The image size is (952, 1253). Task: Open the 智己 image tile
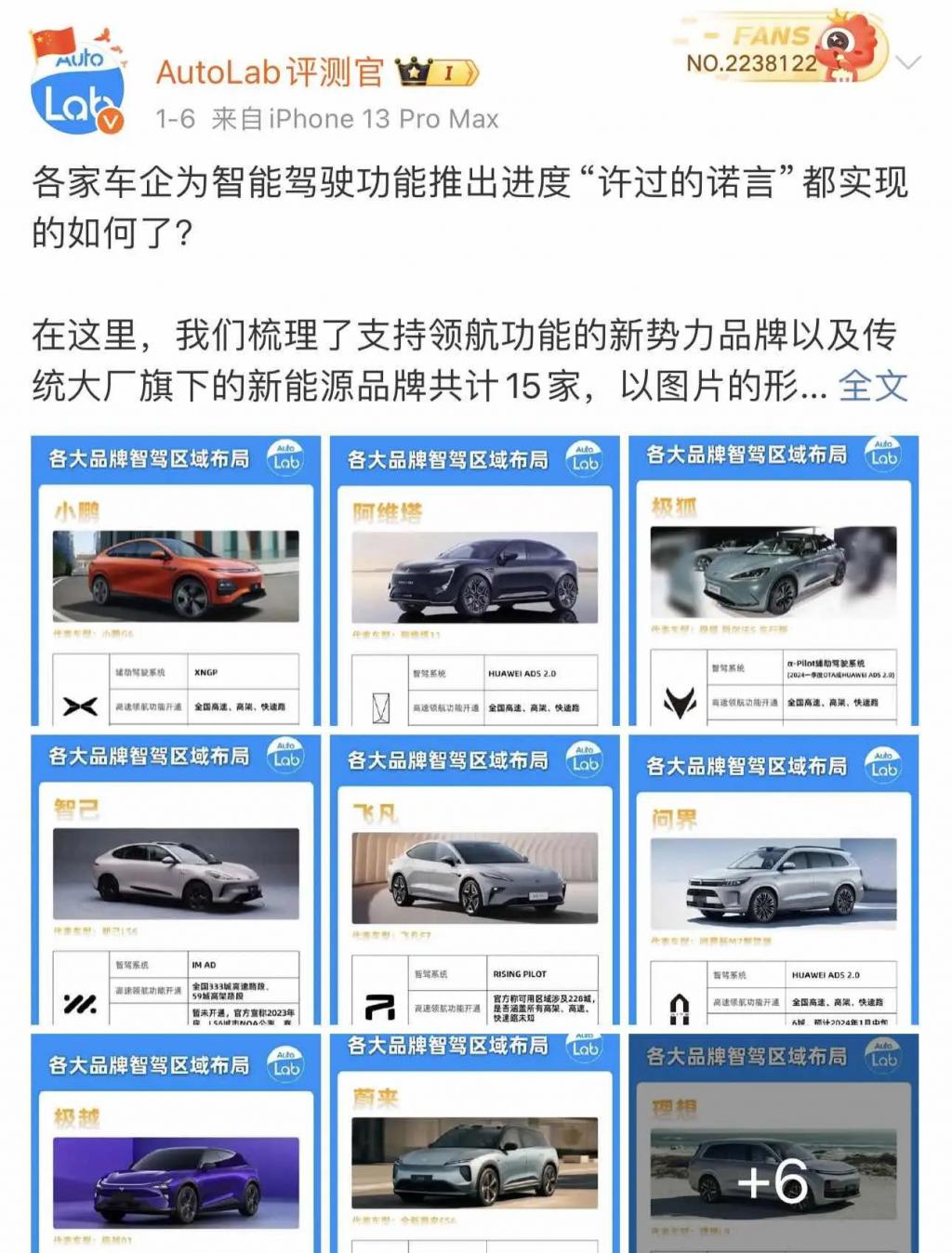(176, 879)
